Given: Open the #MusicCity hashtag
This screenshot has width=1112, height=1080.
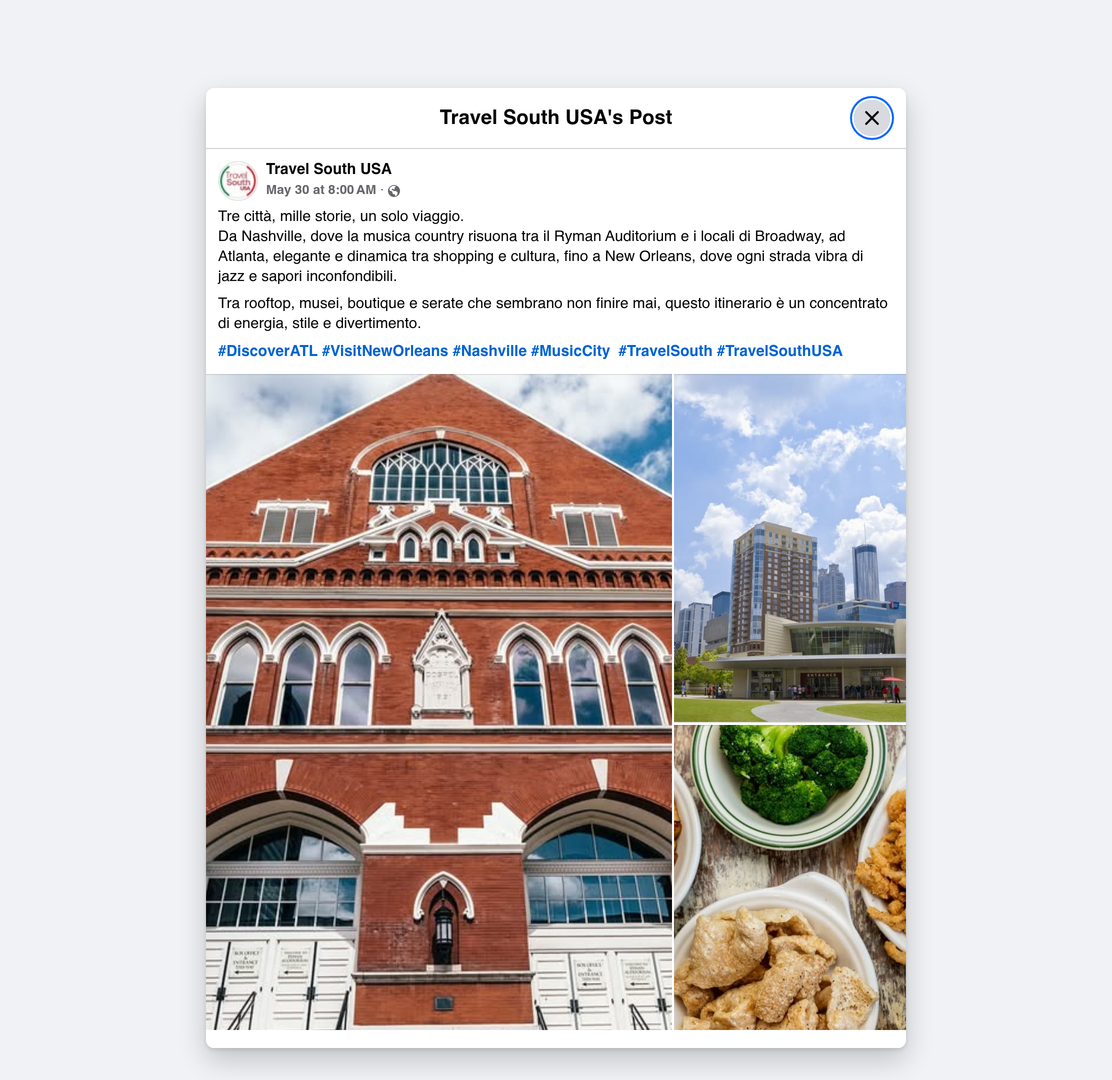Looking at the screenshot, I should (570, 351).
